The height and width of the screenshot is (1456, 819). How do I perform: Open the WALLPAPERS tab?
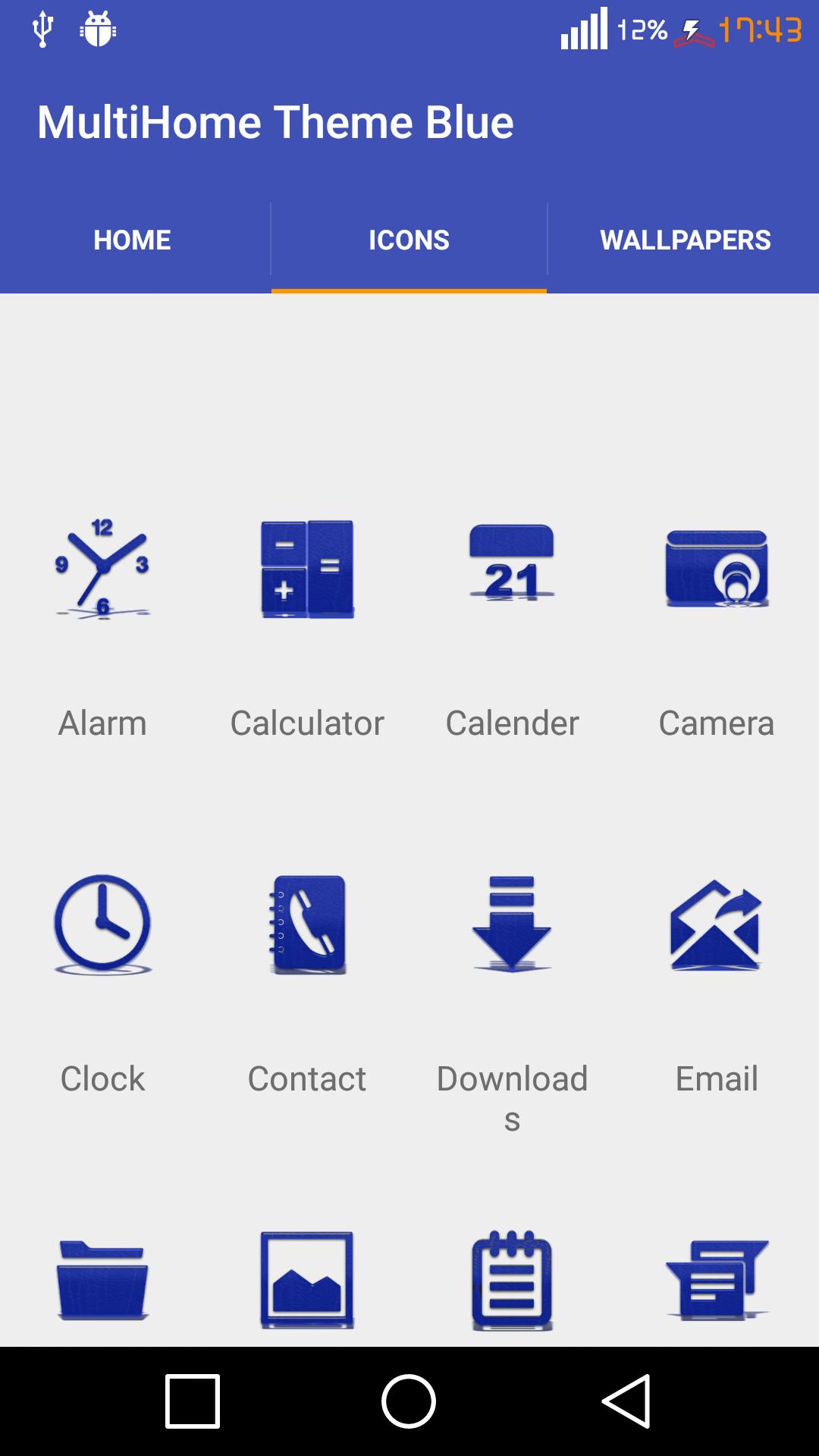[x=685, y=240]
